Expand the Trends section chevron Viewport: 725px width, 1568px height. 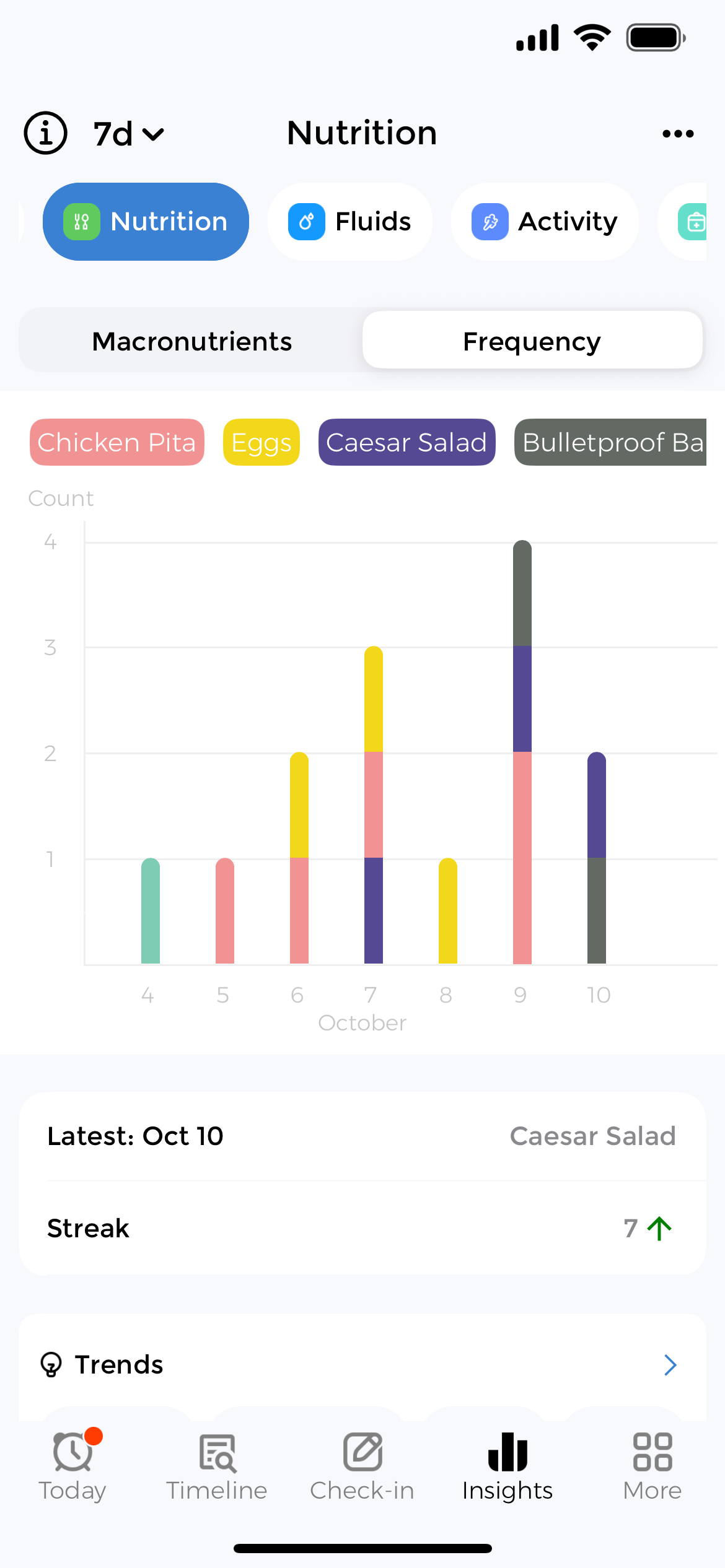tap(670, 1365)
